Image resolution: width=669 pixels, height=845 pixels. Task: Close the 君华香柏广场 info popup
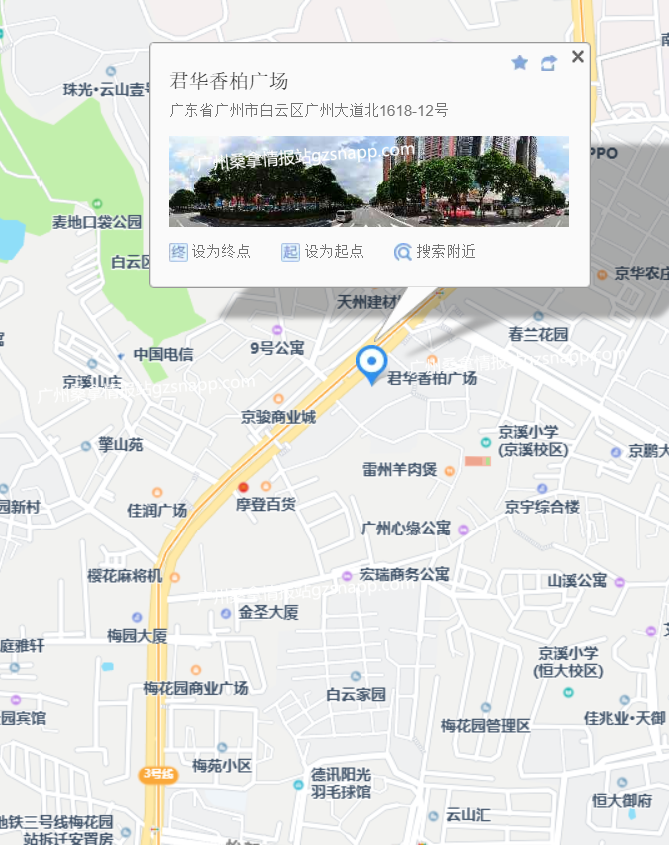click(577, 57)
